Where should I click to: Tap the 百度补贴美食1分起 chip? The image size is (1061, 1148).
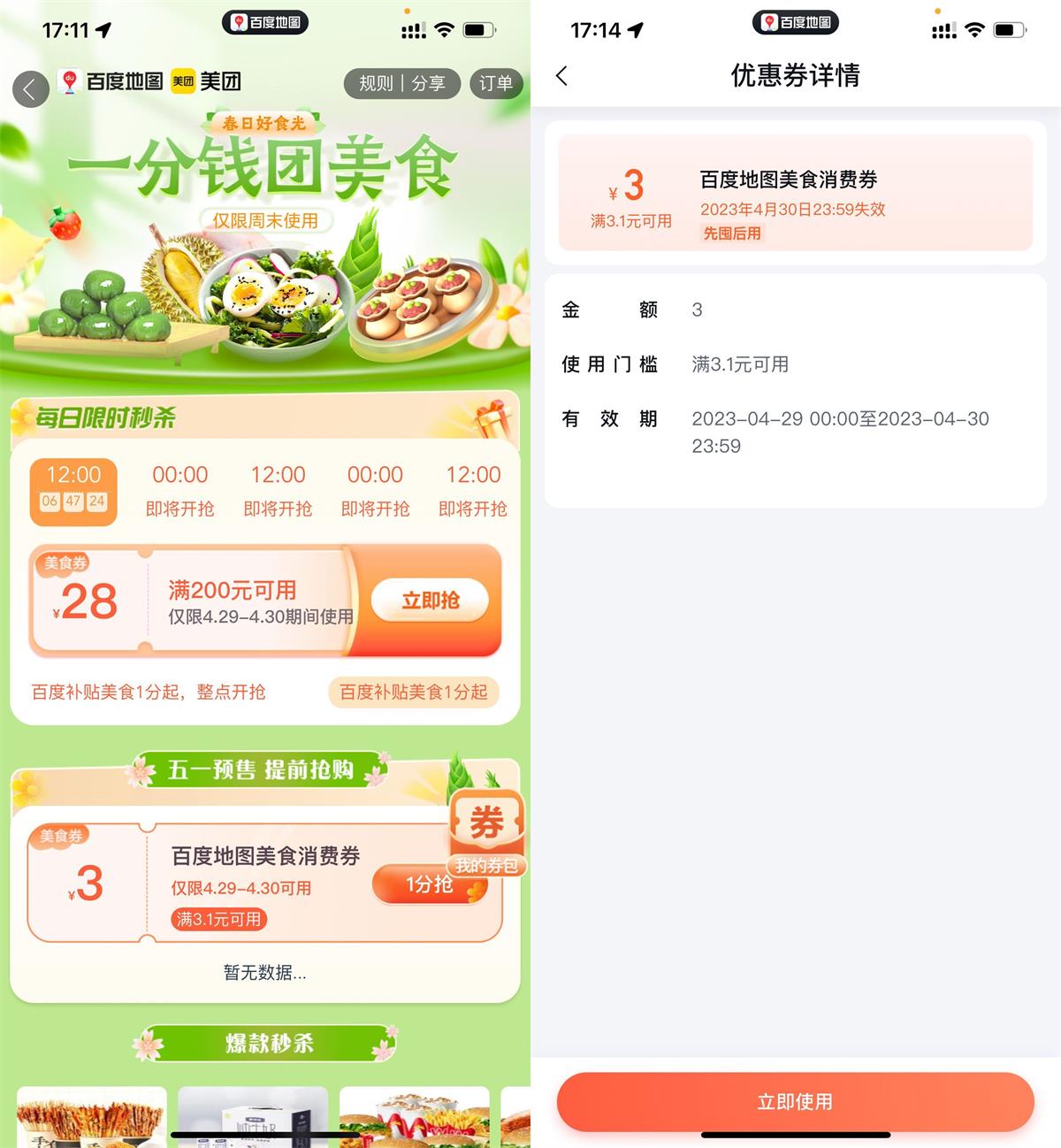pos(413,692)
